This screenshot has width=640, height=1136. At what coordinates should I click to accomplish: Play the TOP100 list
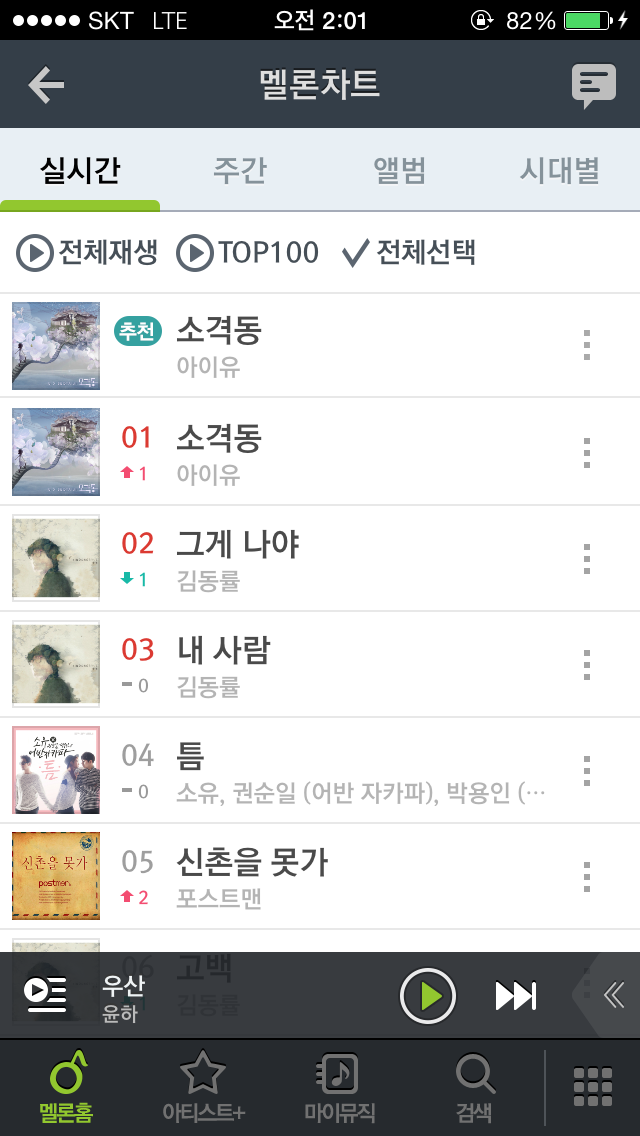coord(247,253)
